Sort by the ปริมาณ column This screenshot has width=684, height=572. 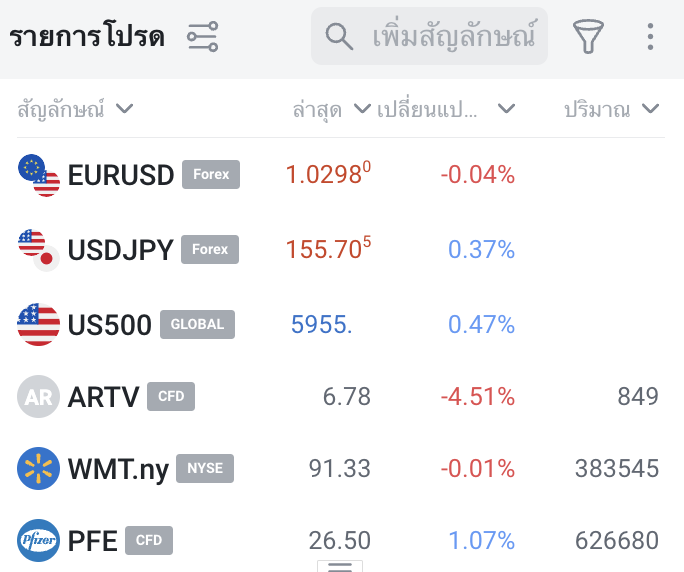coord(612,109)
